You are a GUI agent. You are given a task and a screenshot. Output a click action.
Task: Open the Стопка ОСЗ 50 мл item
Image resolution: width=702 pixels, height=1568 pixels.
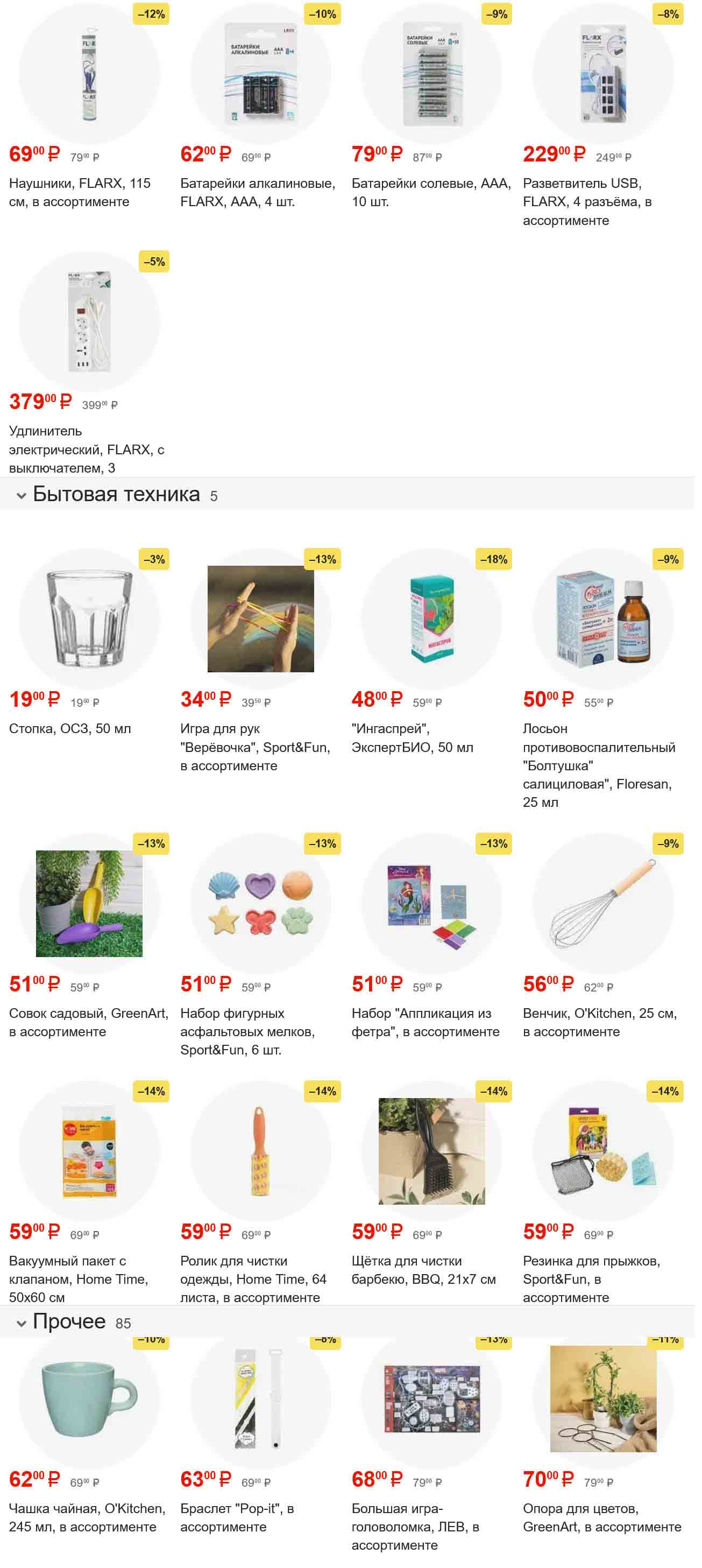[x=89, y=618]
